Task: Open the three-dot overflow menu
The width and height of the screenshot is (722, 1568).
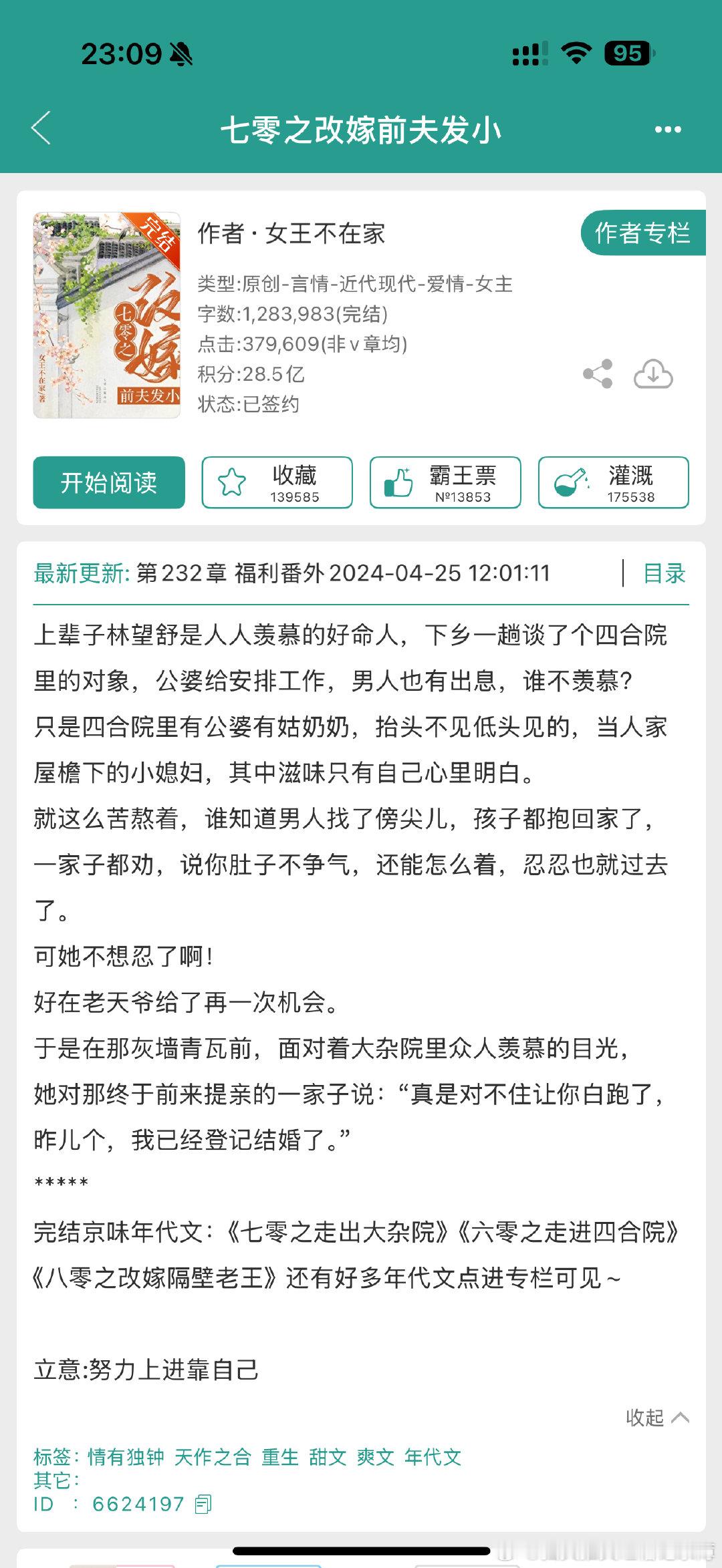Action: click(x=667, y=130)
